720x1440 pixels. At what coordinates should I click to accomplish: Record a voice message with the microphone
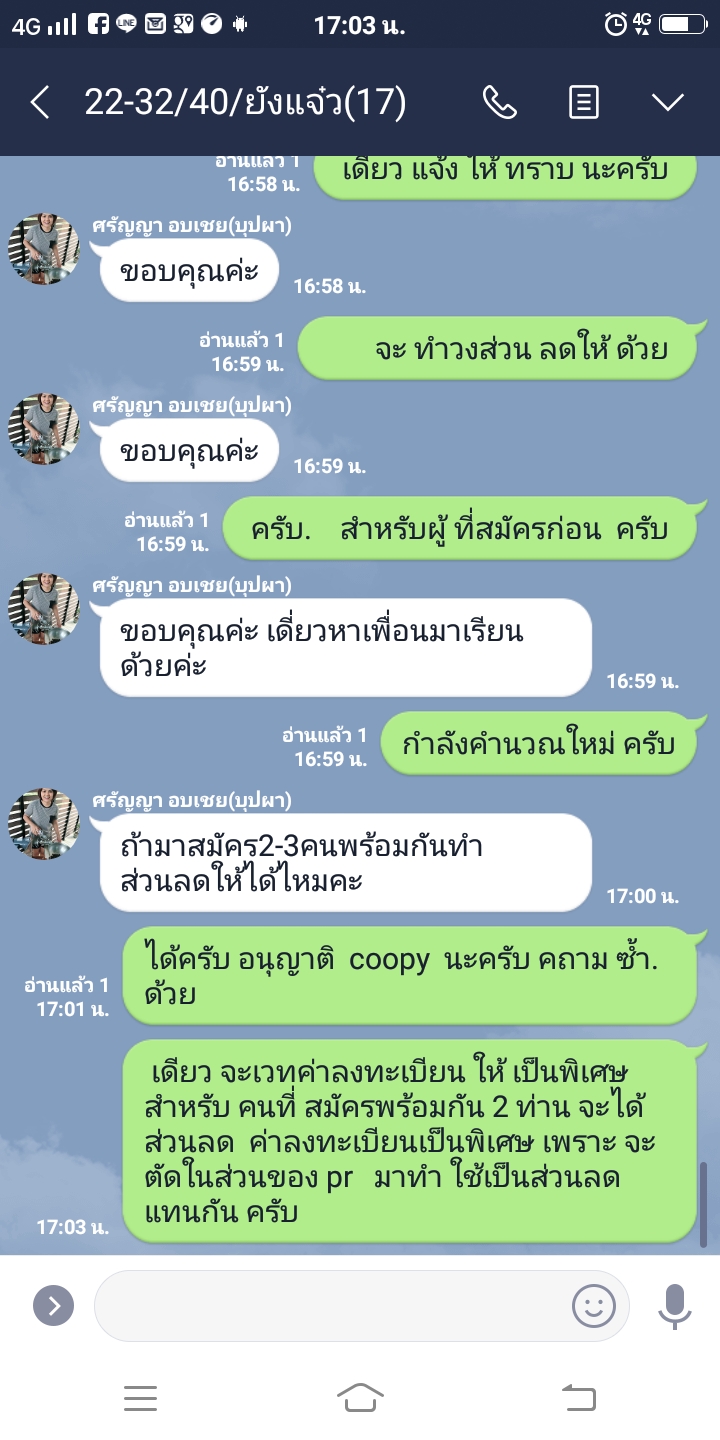coord(673,1305)
